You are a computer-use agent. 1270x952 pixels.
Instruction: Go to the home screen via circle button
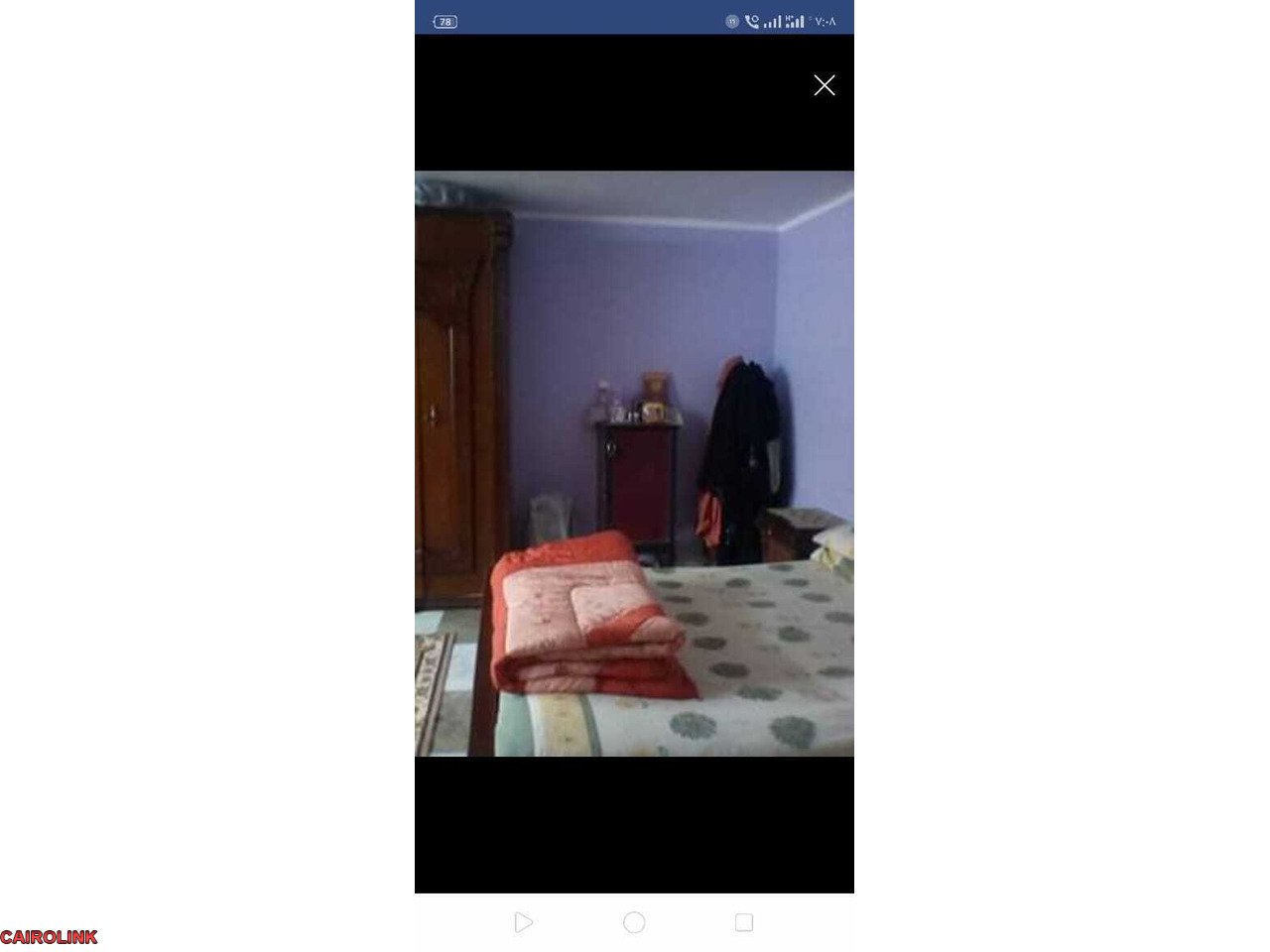tap(634, 923)
